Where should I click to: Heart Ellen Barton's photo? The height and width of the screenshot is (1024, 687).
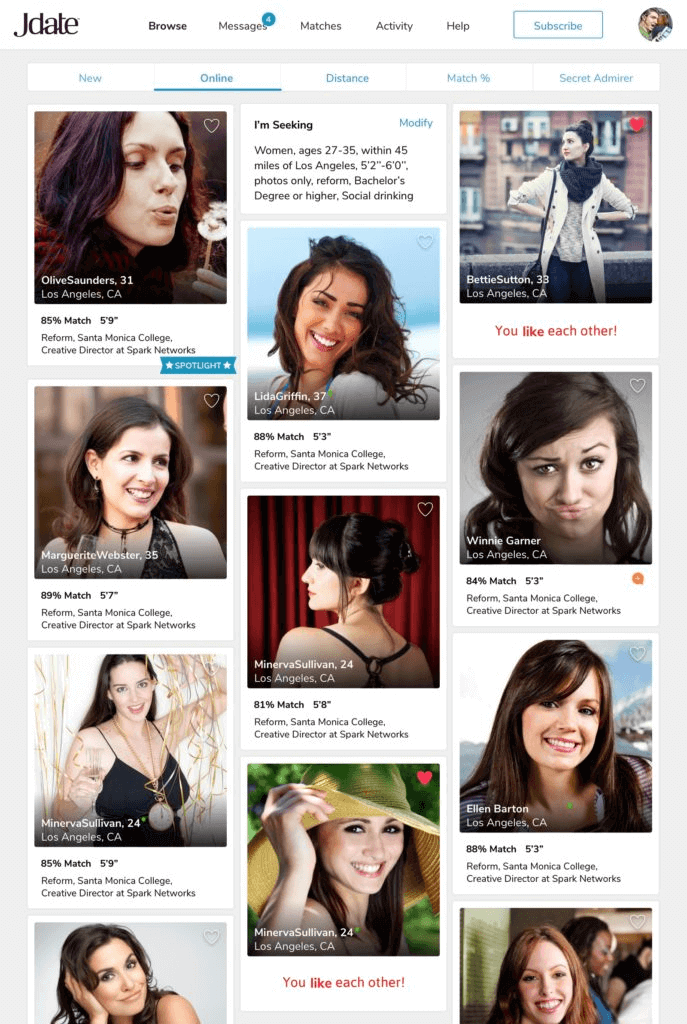pos(637,654)
